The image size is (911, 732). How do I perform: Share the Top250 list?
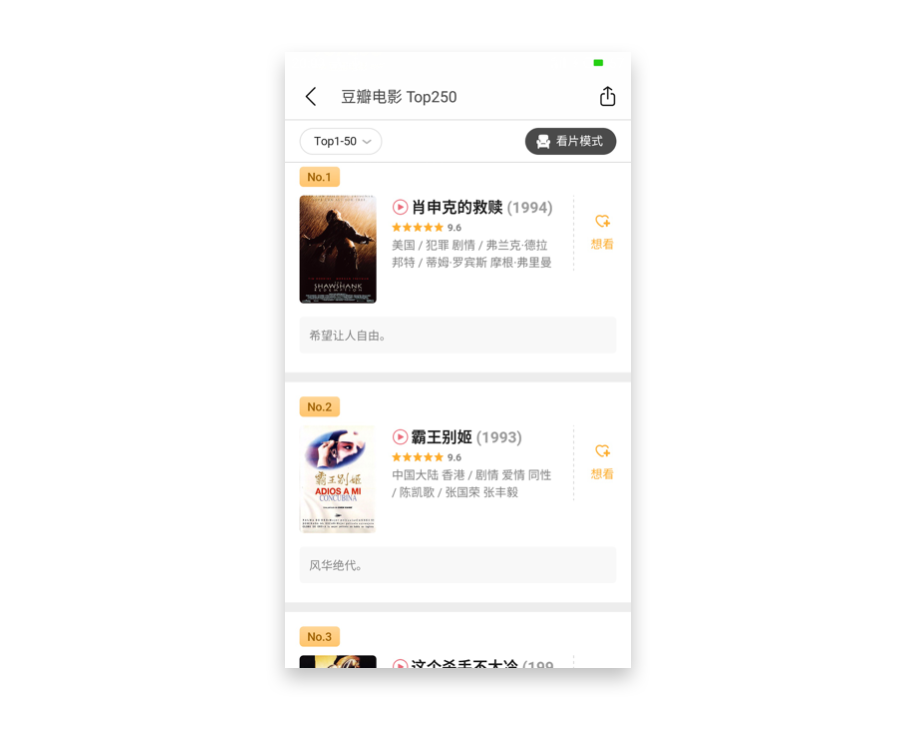607,97
